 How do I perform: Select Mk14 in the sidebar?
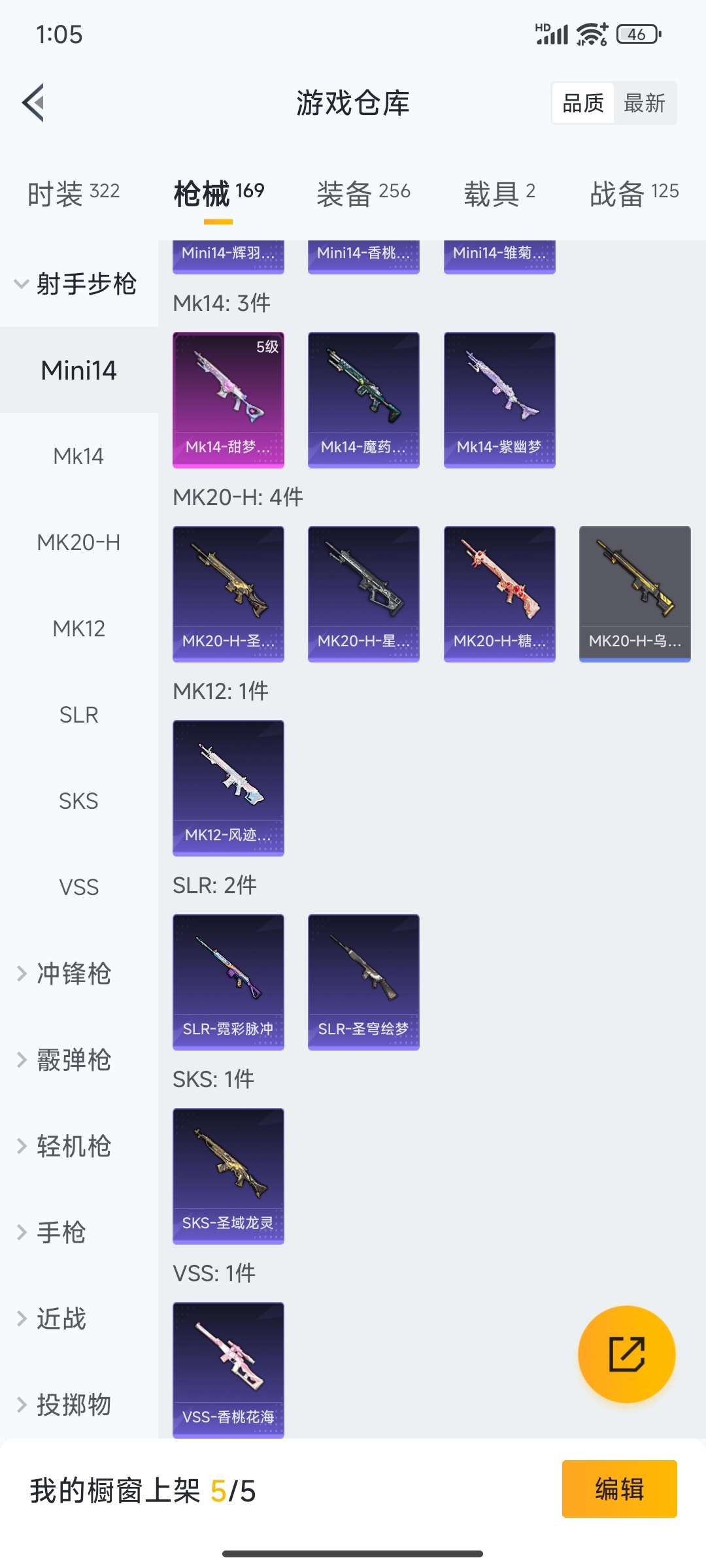78,456
